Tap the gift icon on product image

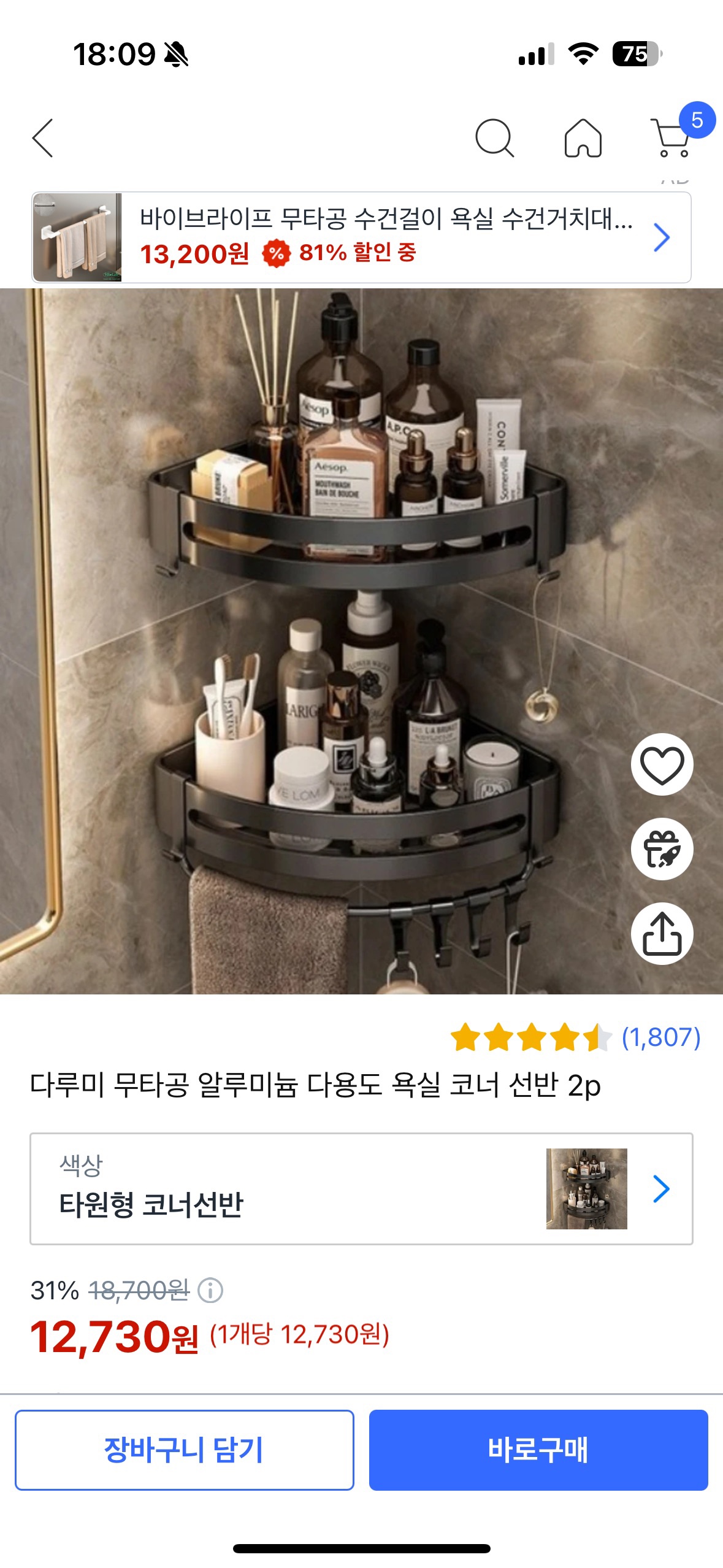pos(662,849)
